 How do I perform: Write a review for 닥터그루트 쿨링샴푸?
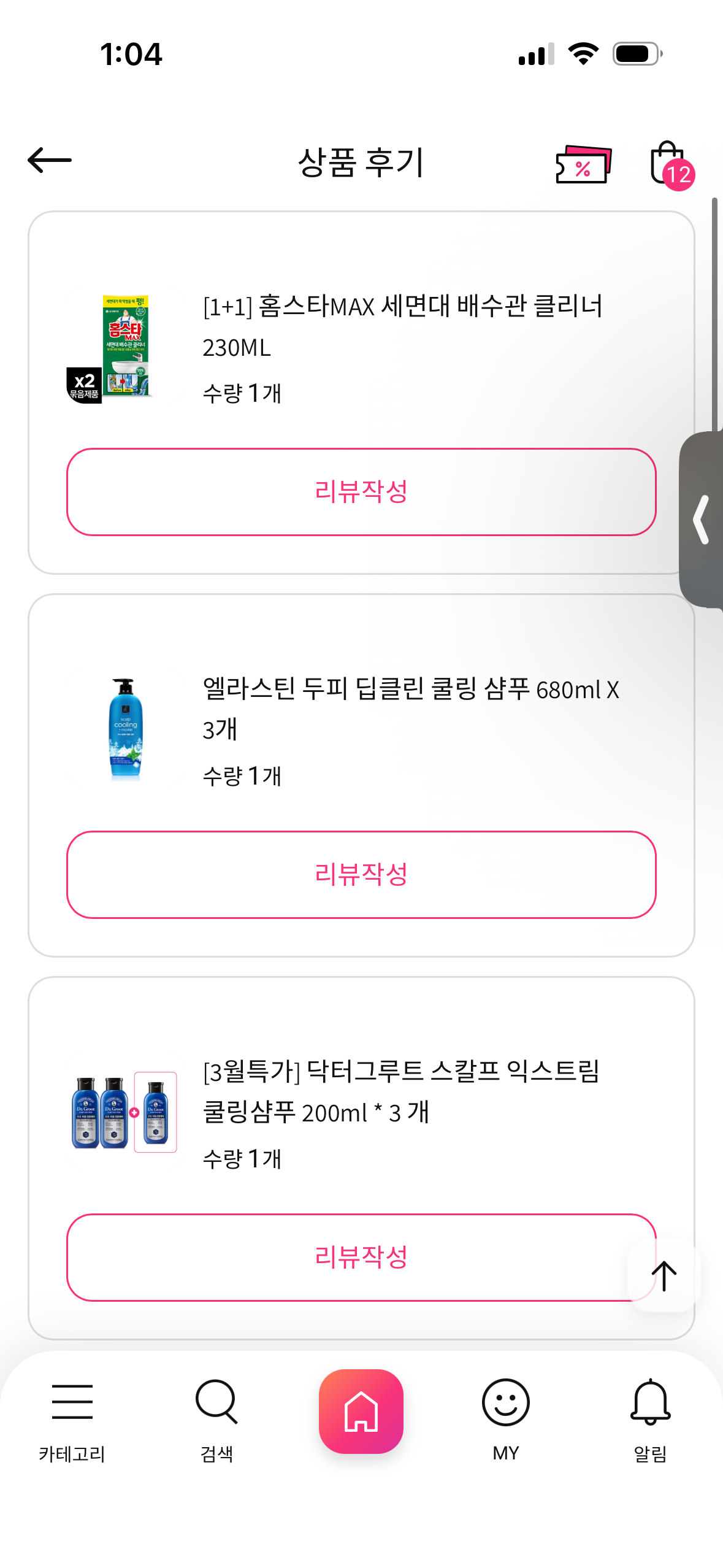(343, 1257)
